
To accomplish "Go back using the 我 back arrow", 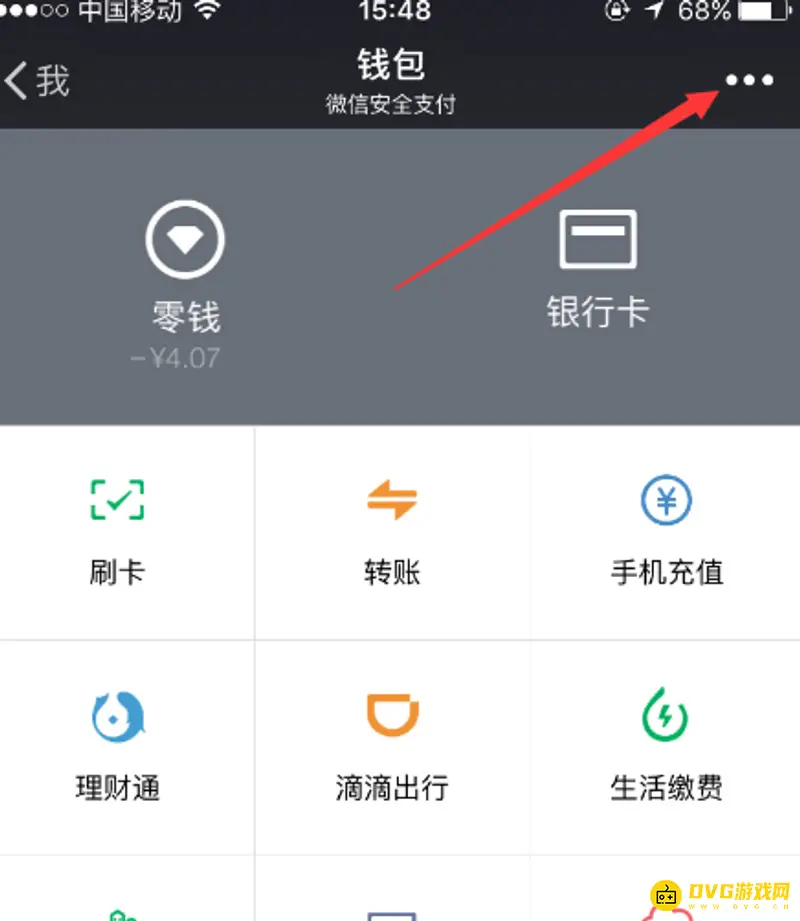I will pyautogui.click(x=35, y=80).
